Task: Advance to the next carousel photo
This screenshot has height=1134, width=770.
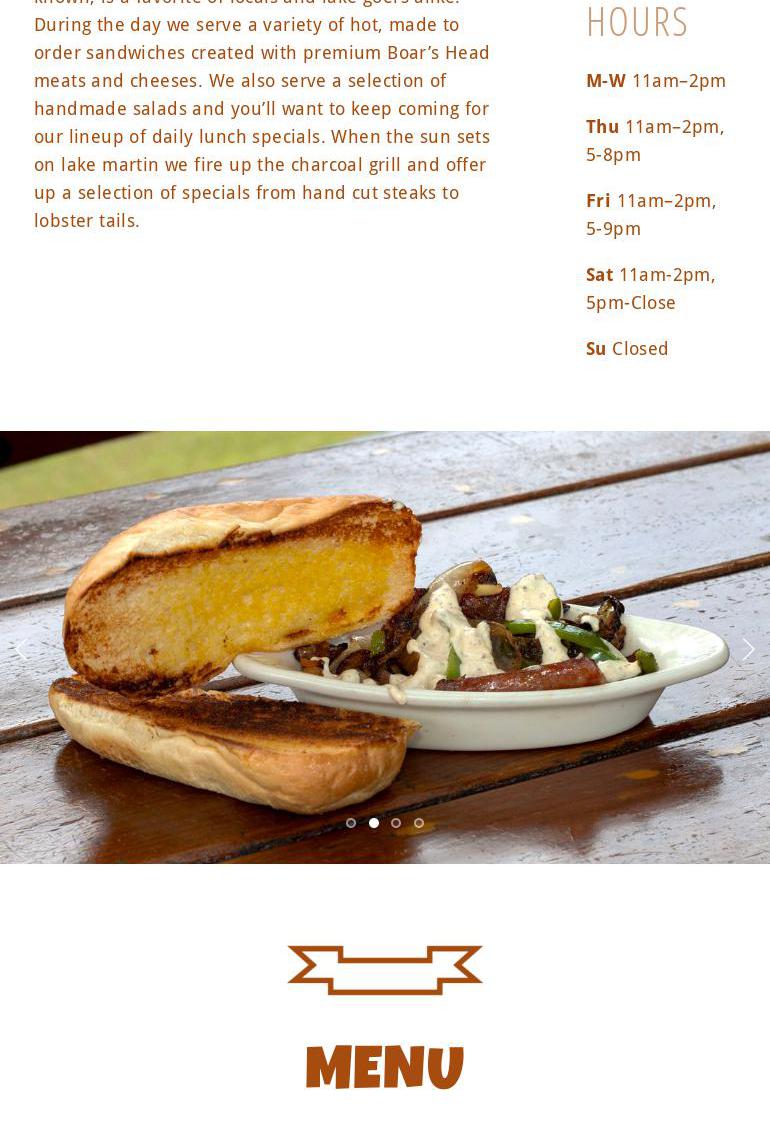Action: tap(748, 650)
